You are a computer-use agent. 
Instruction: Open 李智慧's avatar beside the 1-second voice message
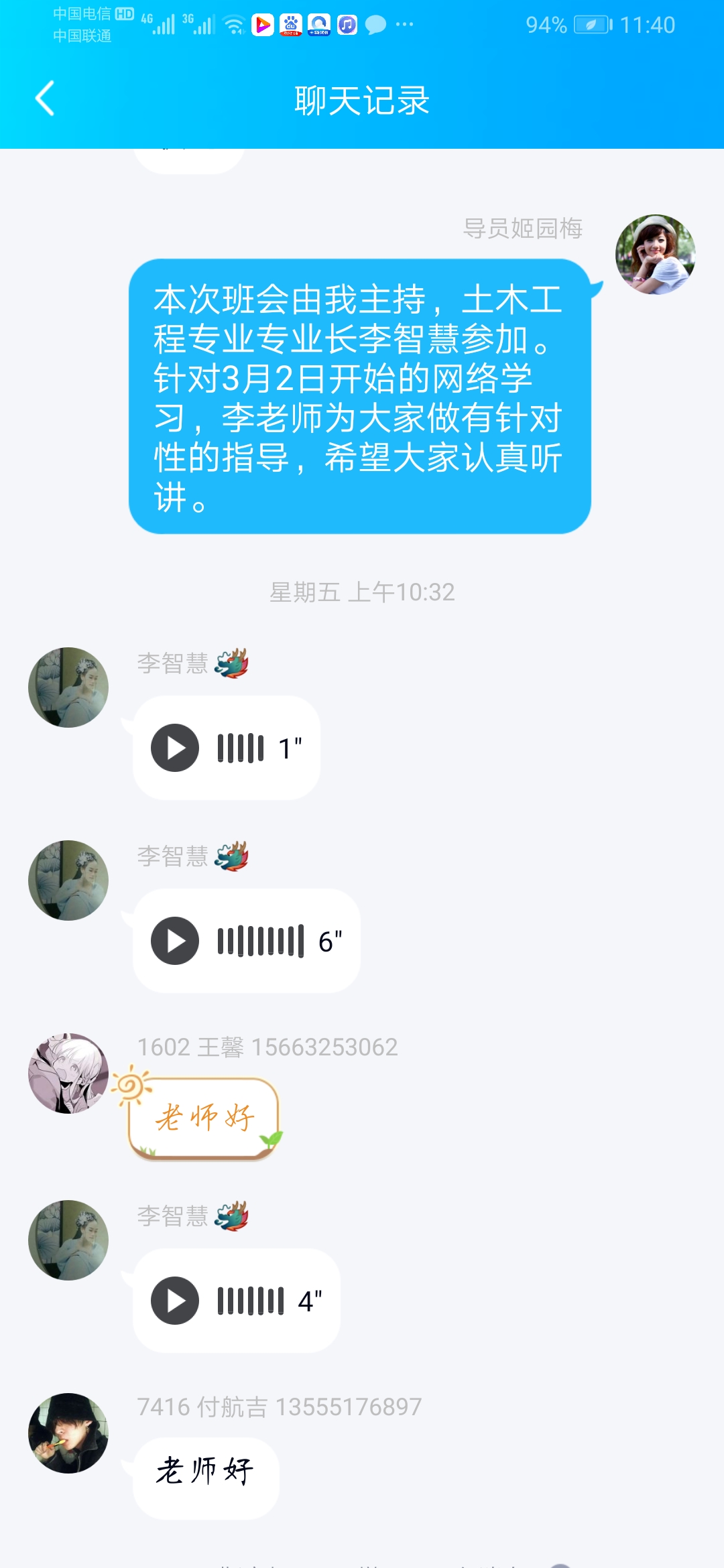point(68,688)
